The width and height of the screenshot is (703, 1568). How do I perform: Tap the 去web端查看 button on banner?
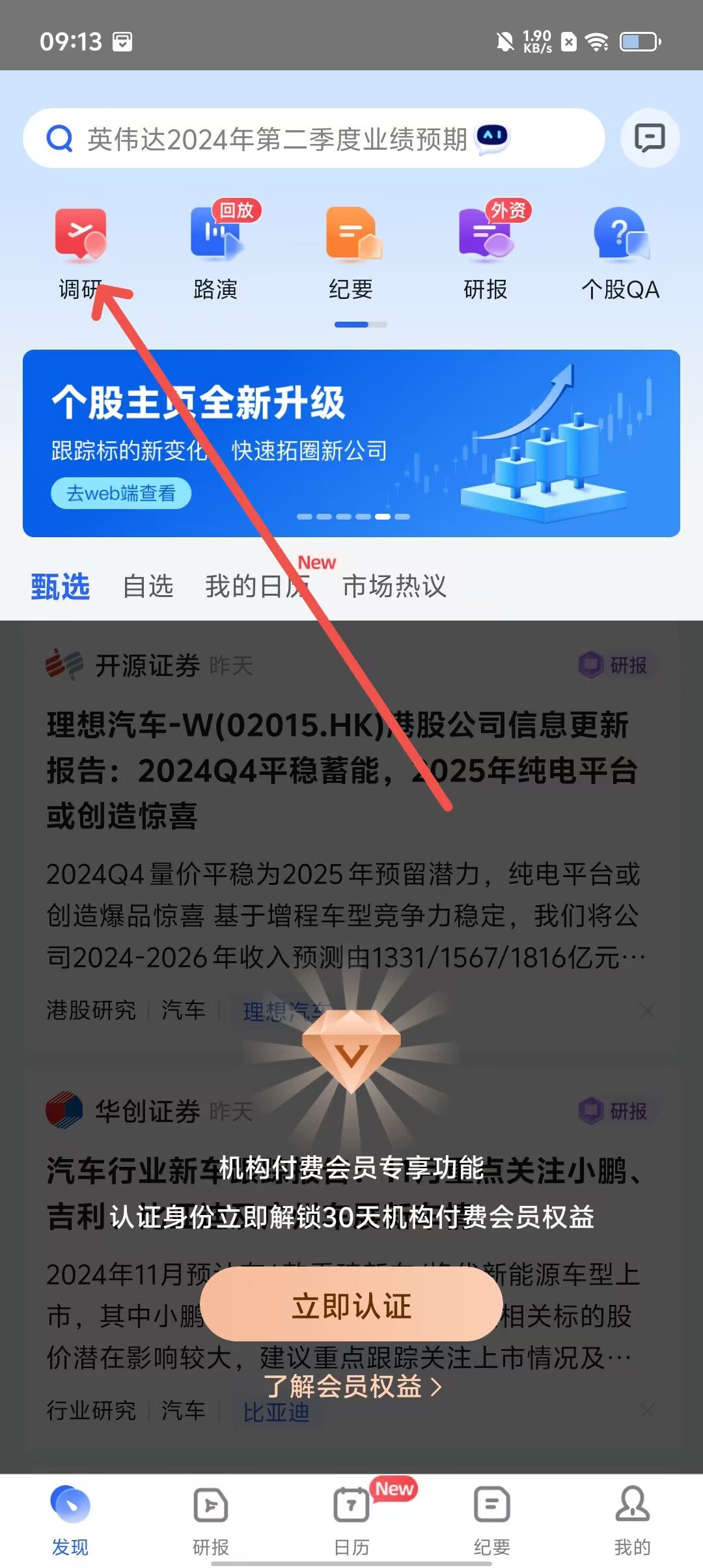coord(121,494)
